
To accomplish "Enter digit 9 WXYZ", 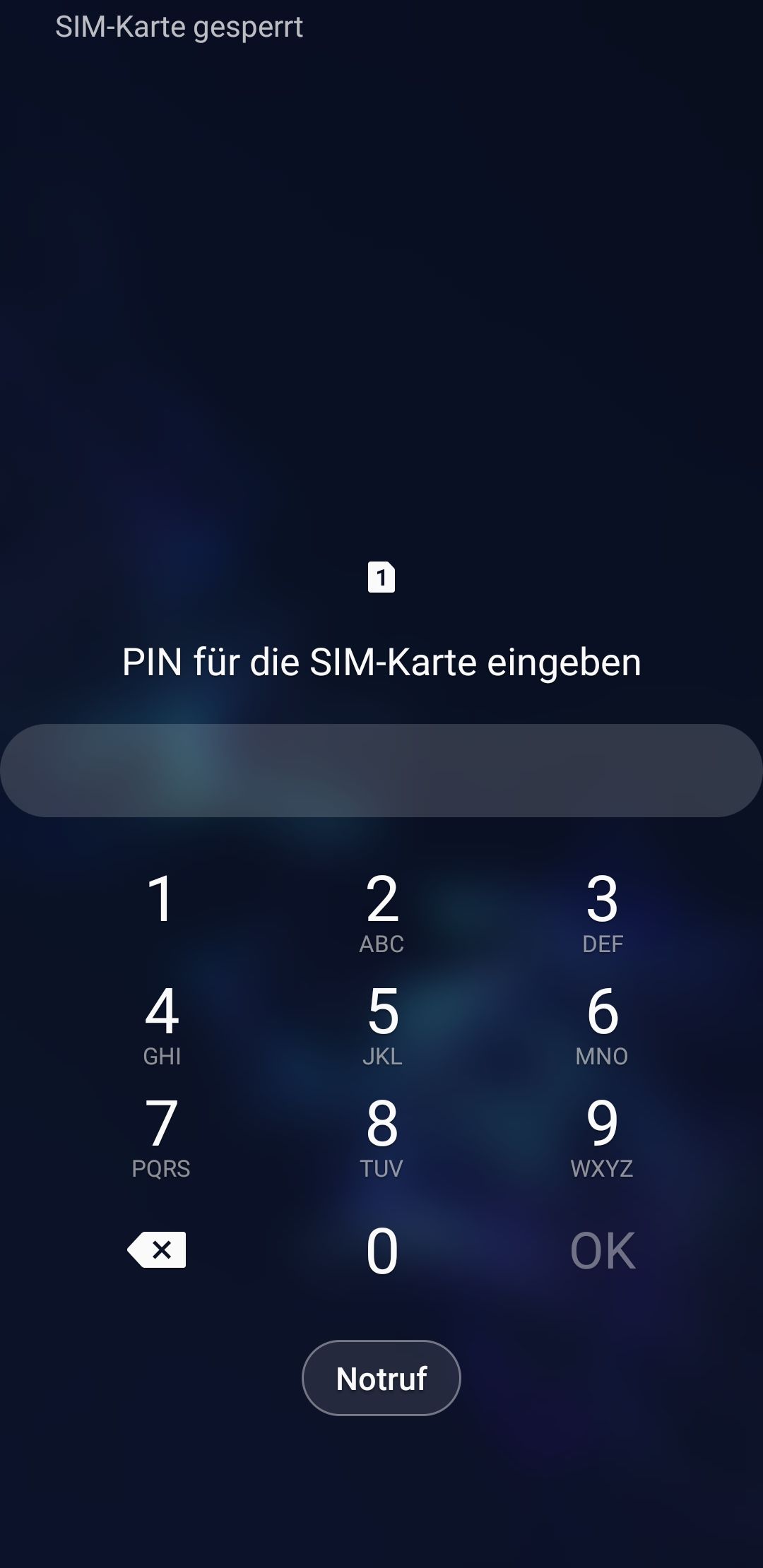I will pos(602,1136).
